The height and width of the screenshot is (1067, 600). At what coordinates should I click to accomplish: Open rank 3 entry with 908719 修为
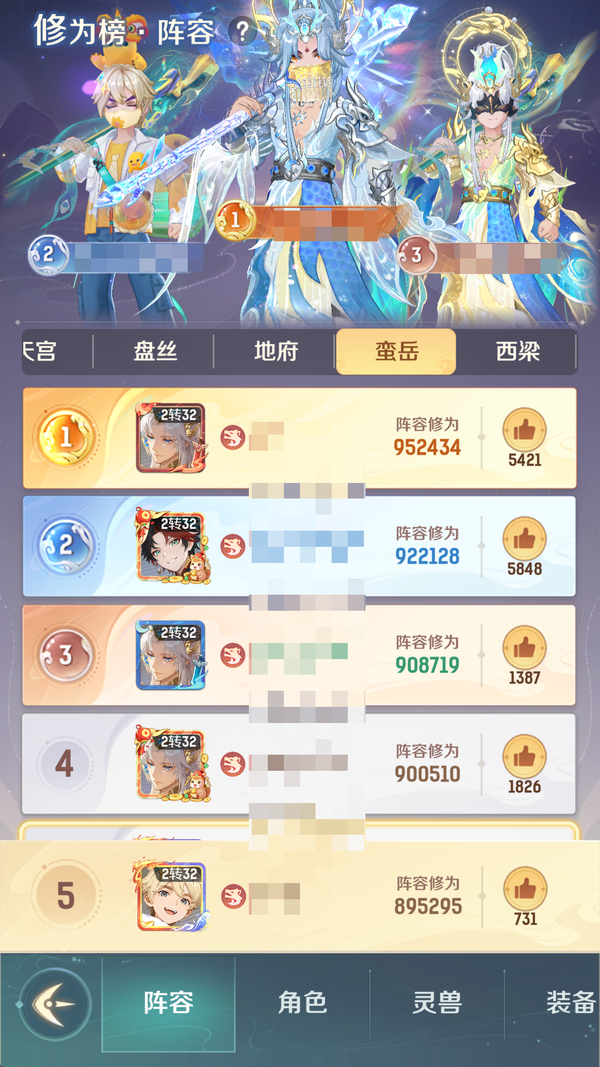300,655
